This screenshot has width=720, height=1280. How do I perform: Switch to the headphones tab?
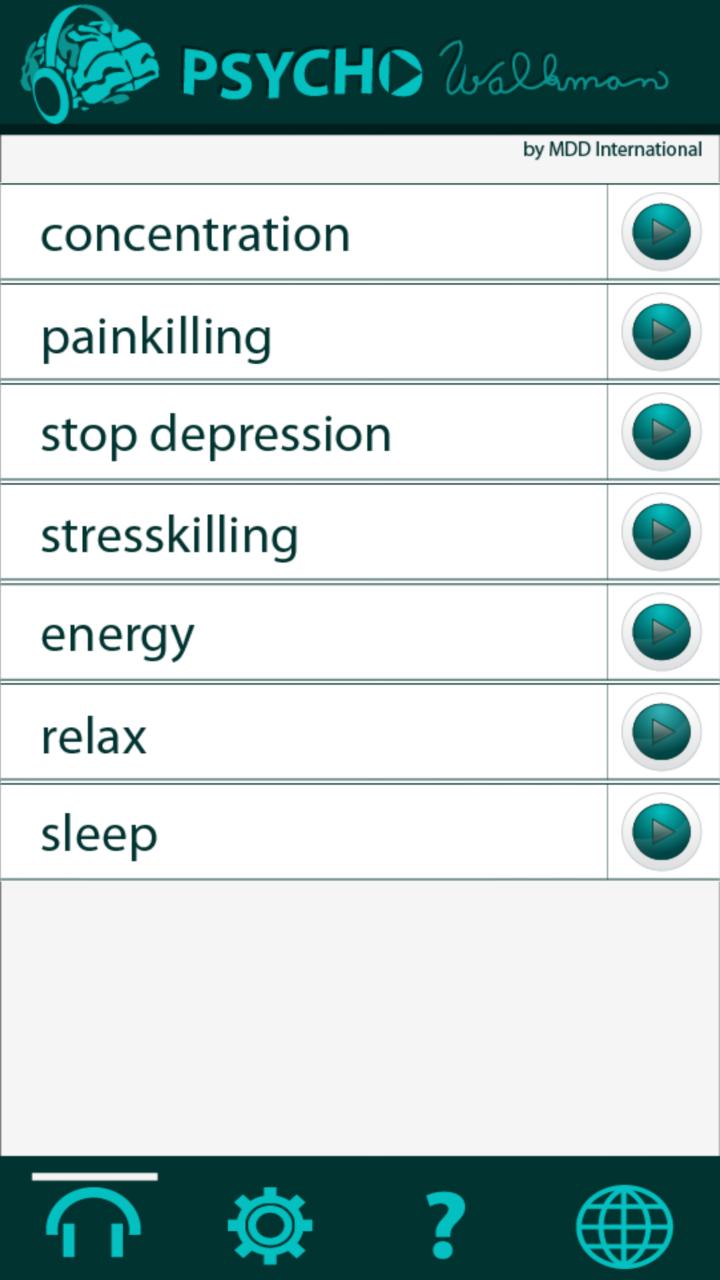tap(94, 1221)
